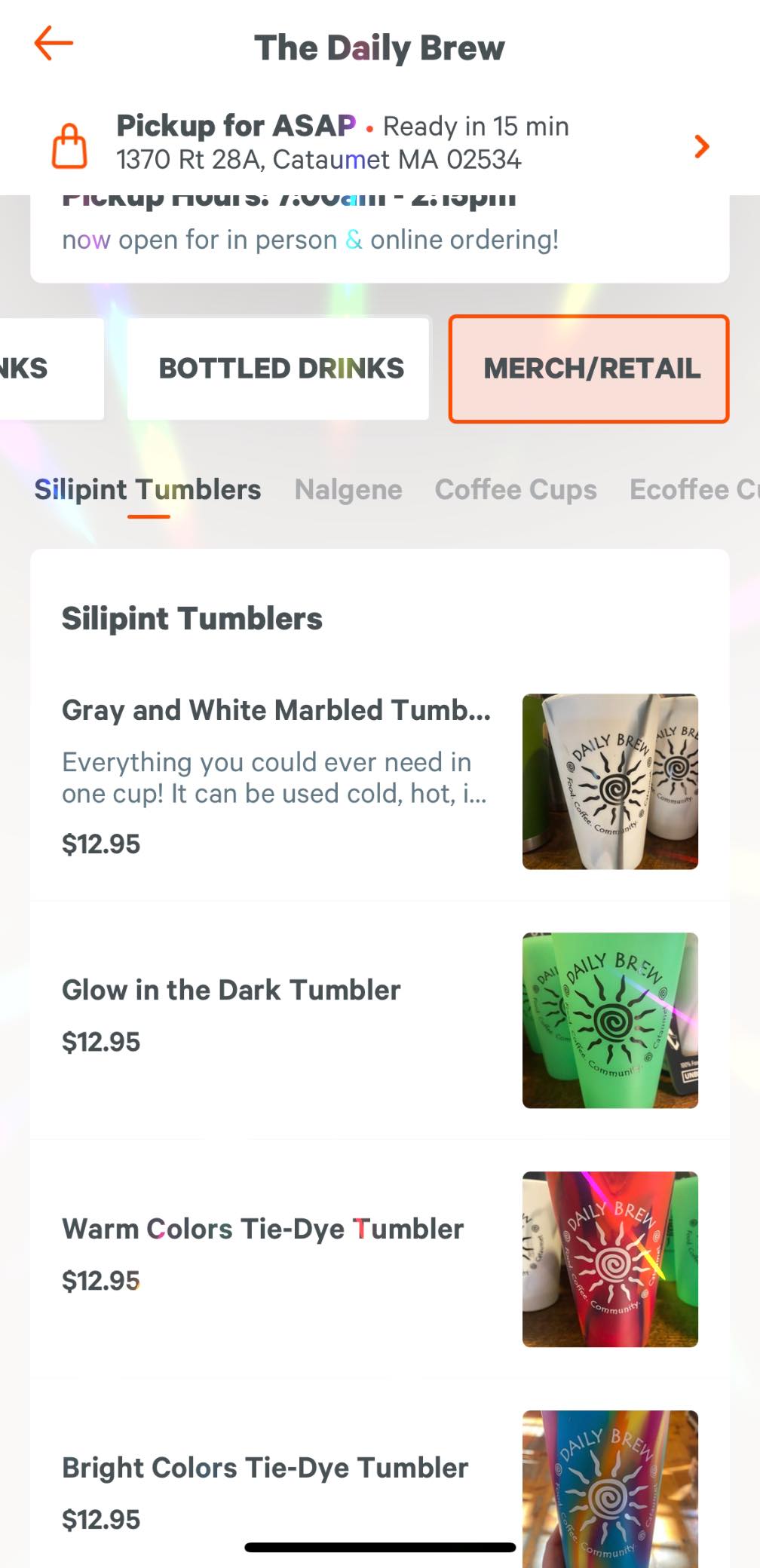Select the Merch/Retail category
The width and height of the screenshot is (760, 1568).
[589, 369]
